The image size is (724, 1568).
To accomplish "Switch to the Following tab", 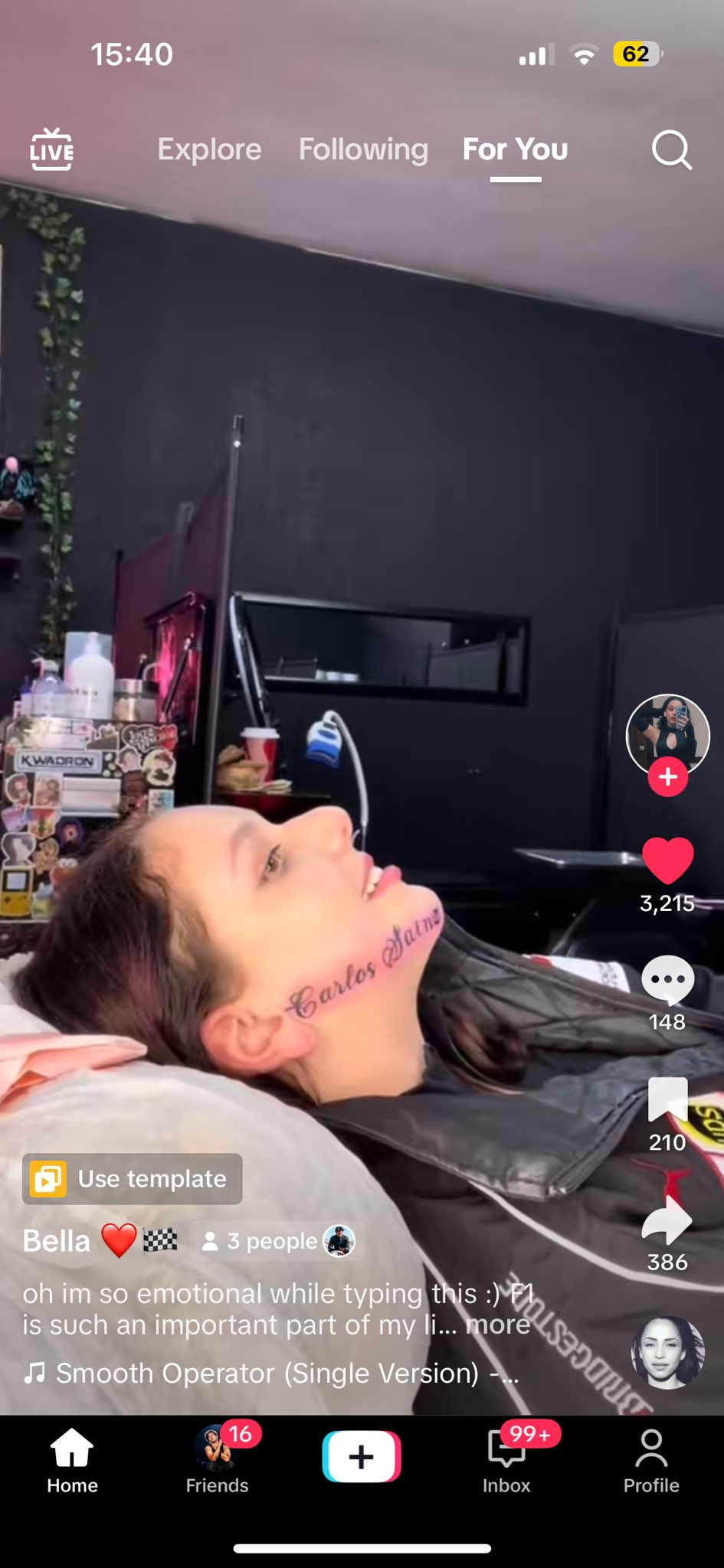I will [x=363, y=149].
